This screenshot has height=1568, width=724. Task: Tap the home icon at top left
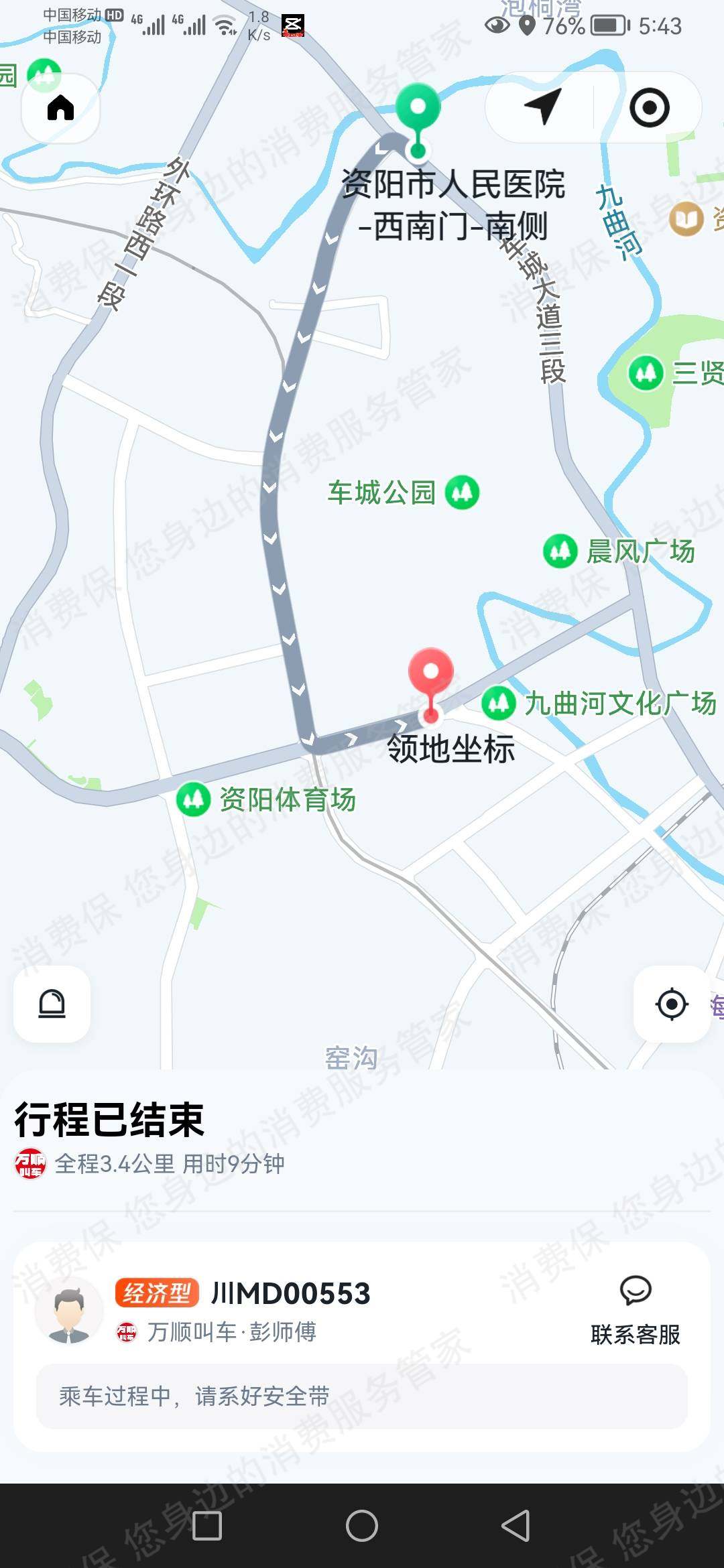tap(60, 107)
